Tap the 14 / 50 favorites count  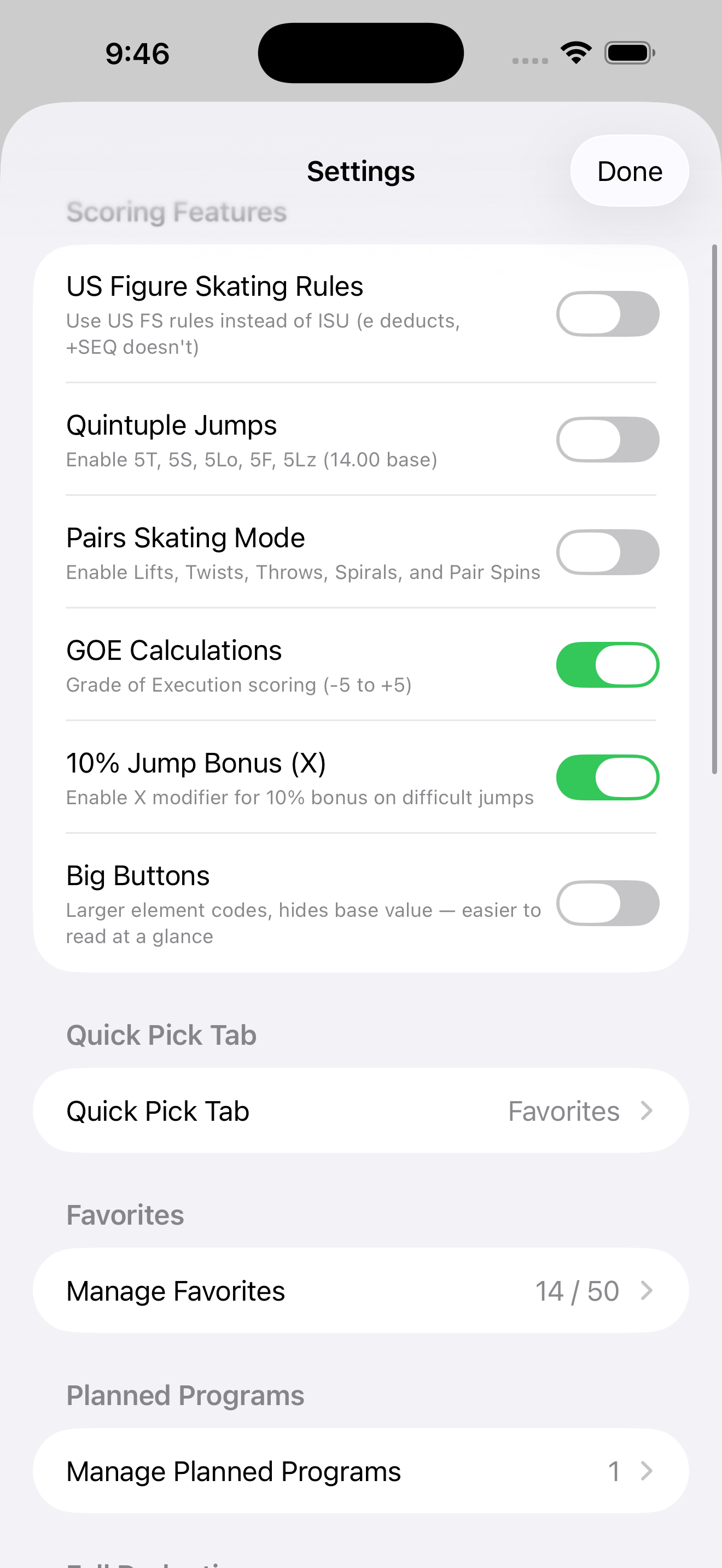click(x=576, y=1290)
